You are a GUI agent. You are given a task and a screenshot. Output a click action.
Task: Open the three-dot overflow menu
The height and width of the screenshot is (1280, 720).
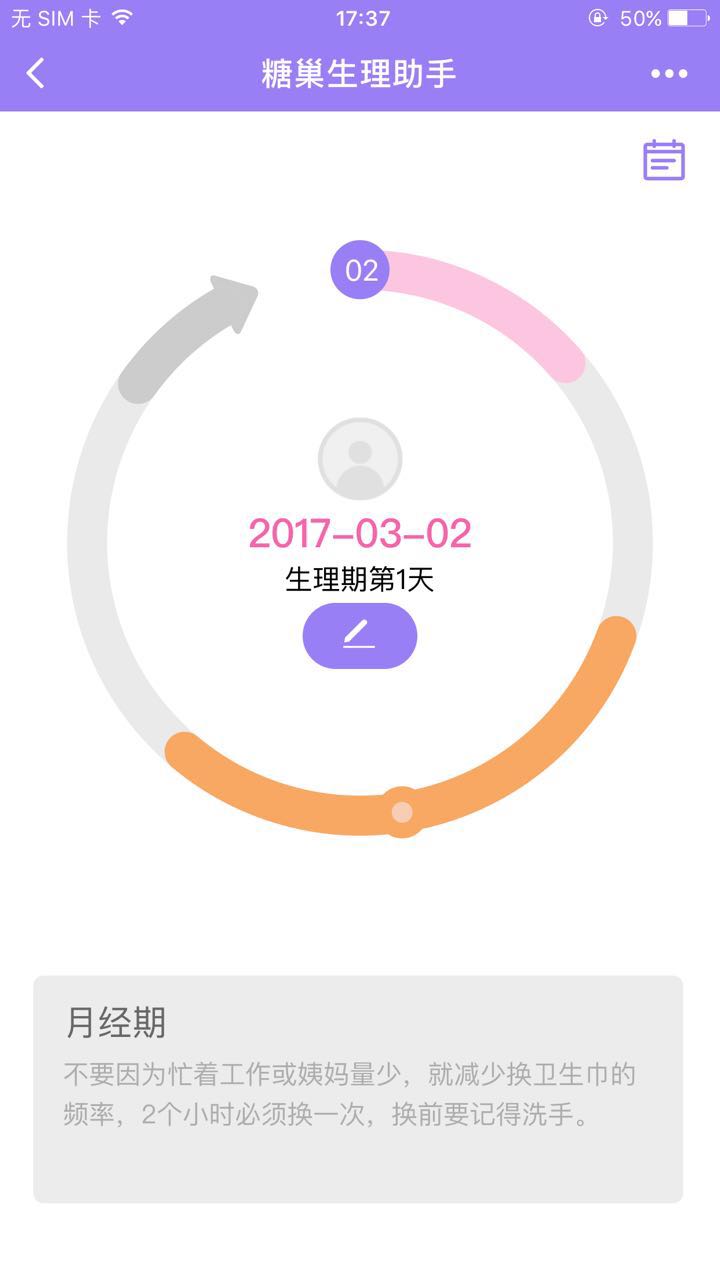pyautogui.click(x=669, y=73)
